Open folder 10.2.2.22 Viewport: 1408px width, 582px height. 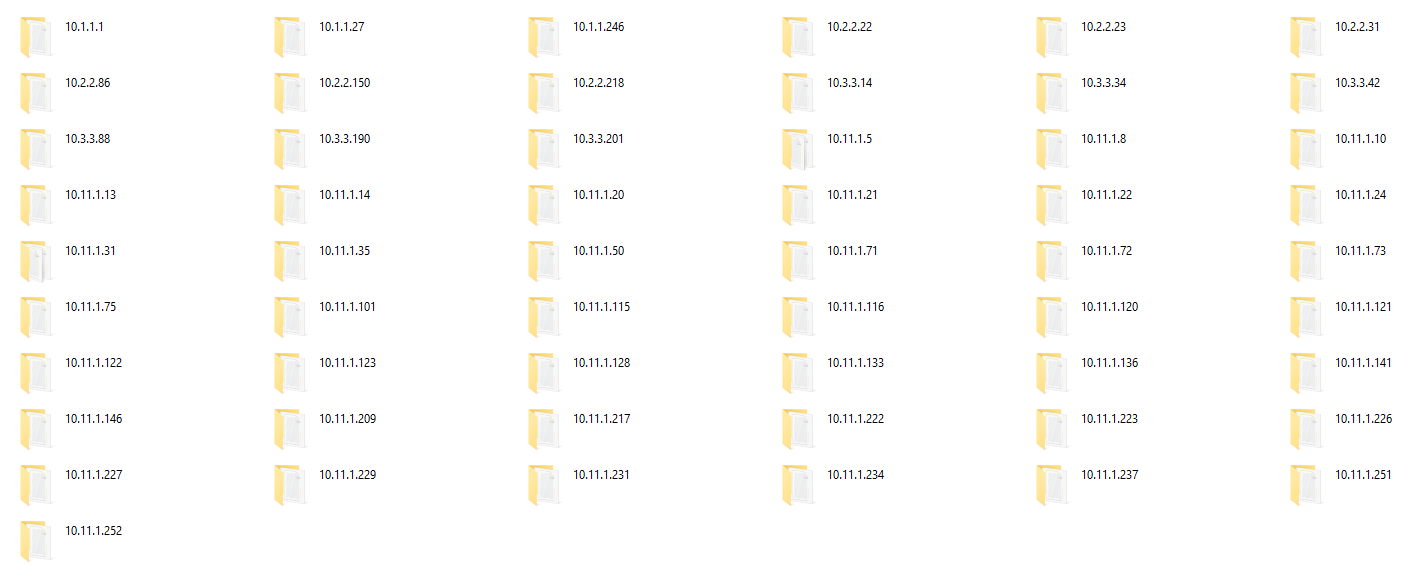click(x=797, y=36)
